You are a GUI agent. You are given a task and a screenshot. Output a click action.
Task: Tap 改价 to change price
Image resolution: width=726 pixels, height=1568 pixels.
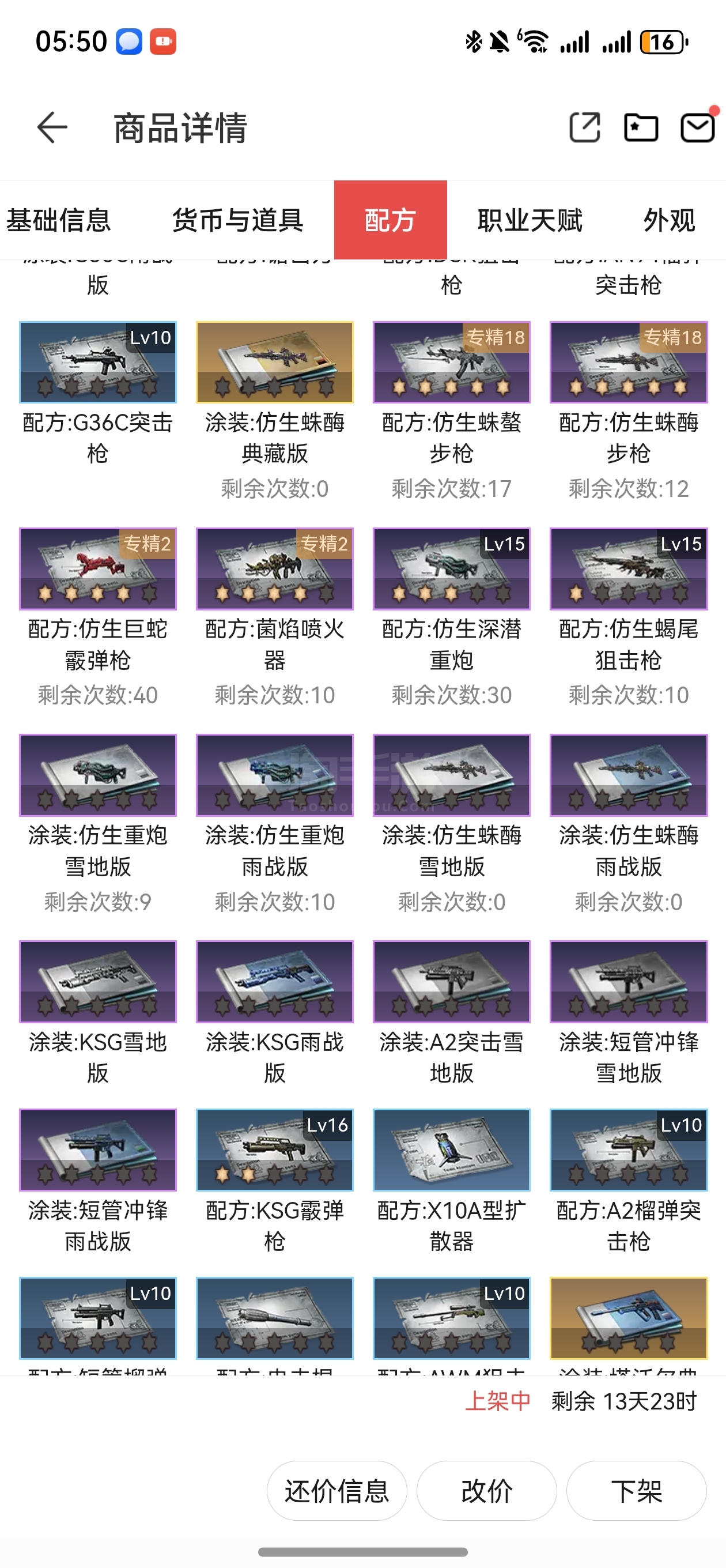pos(486,1491)
